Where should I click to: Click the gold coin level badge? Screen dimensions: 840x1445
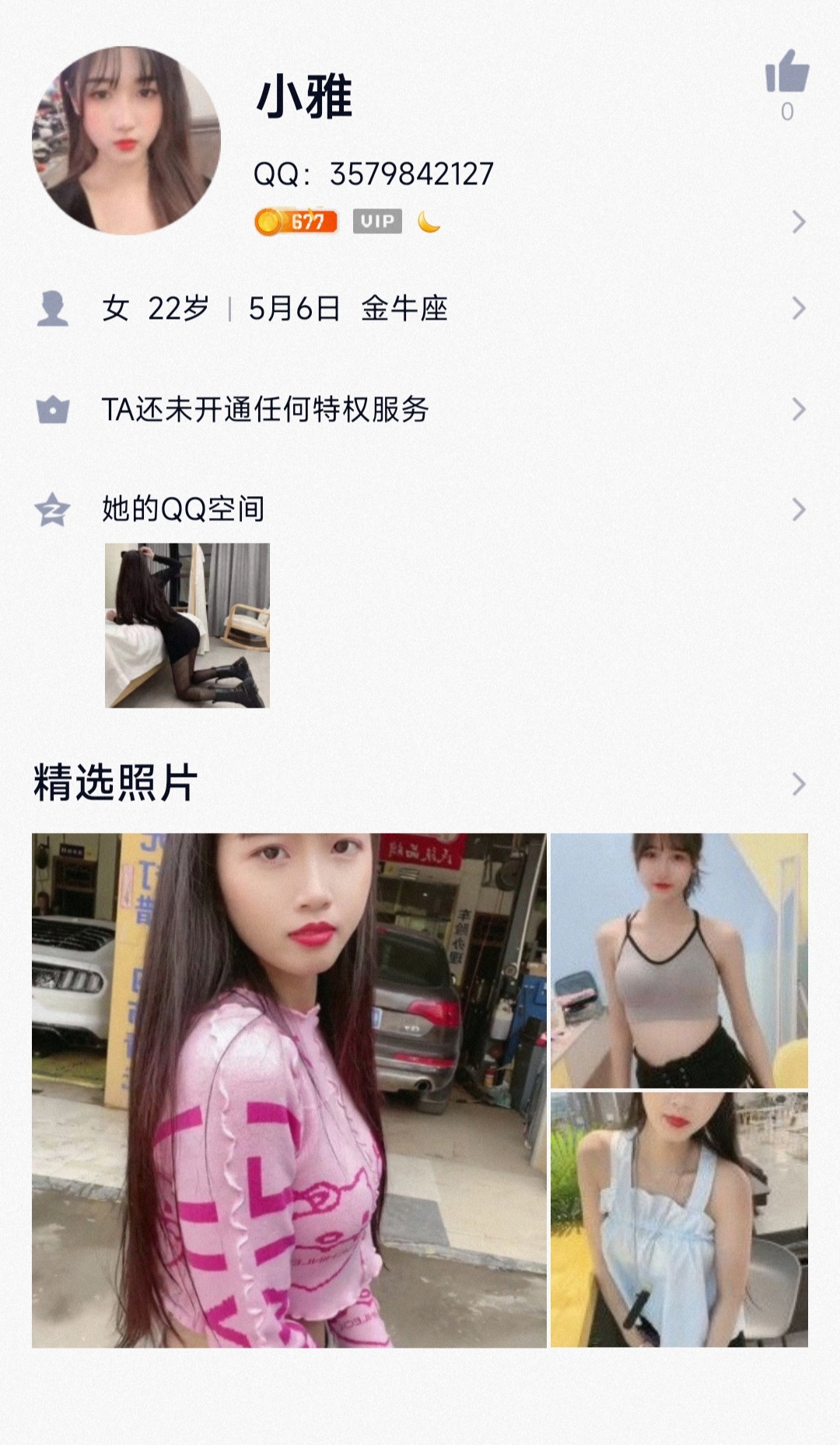(298, 222)
